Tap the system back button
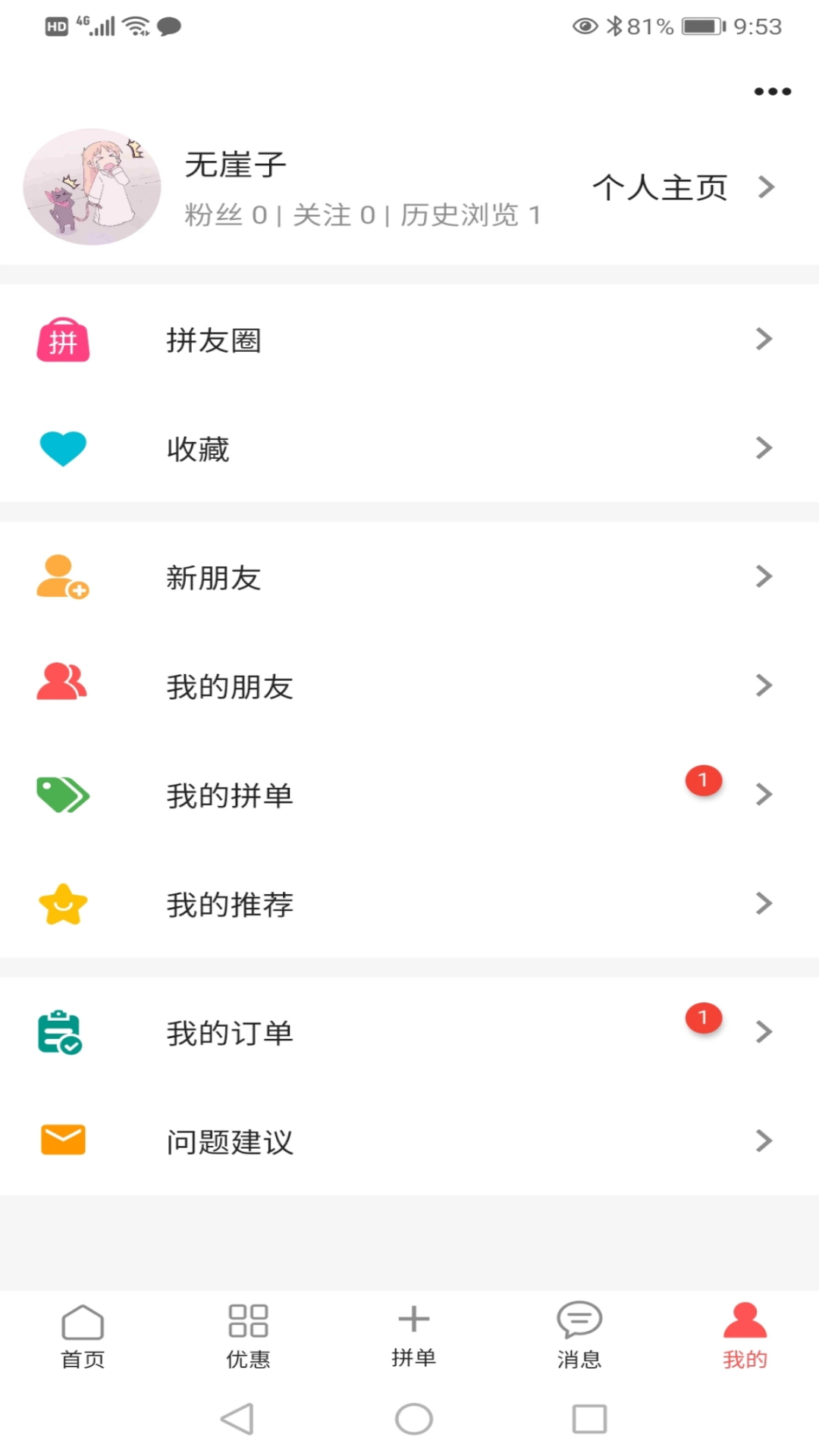This screenshot has height=1456, width=819. coord(237,1419)
